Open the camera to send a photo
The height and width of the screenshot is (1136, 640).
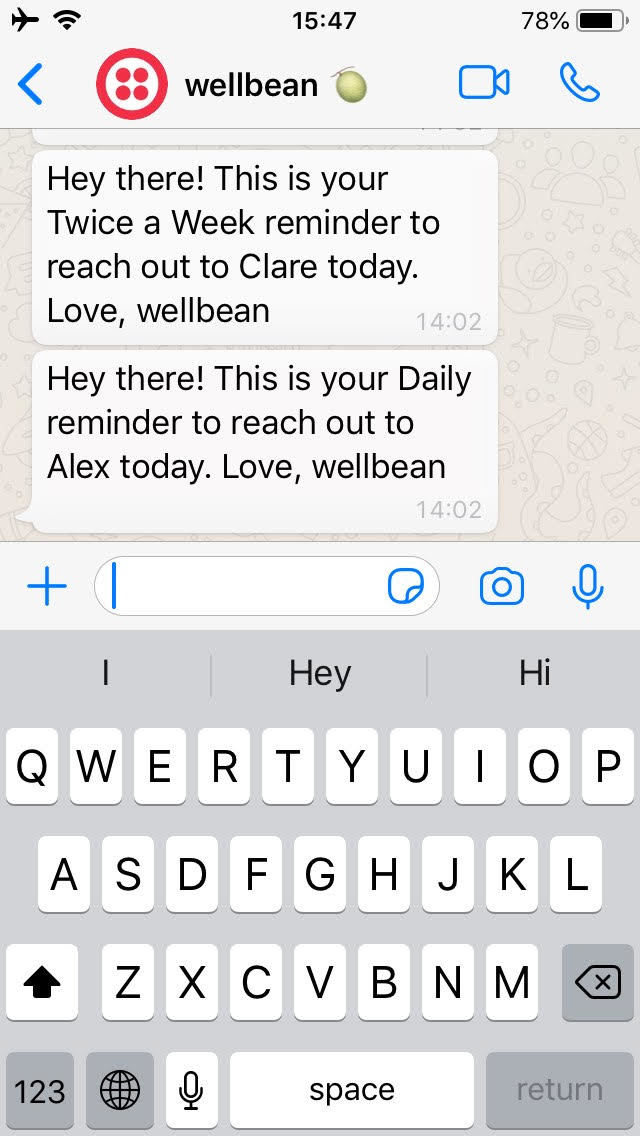point(502,585)
